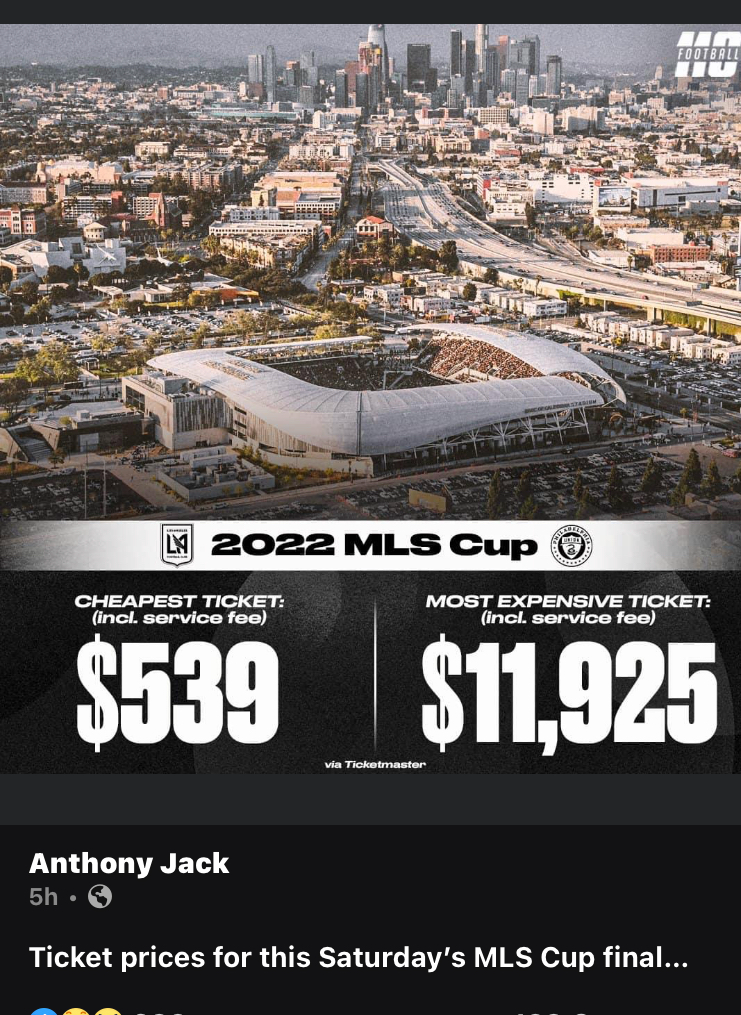Tap the MLS Cup ticket prices photo
This screenshot has width=741, height=1015.
click(370, 400)
